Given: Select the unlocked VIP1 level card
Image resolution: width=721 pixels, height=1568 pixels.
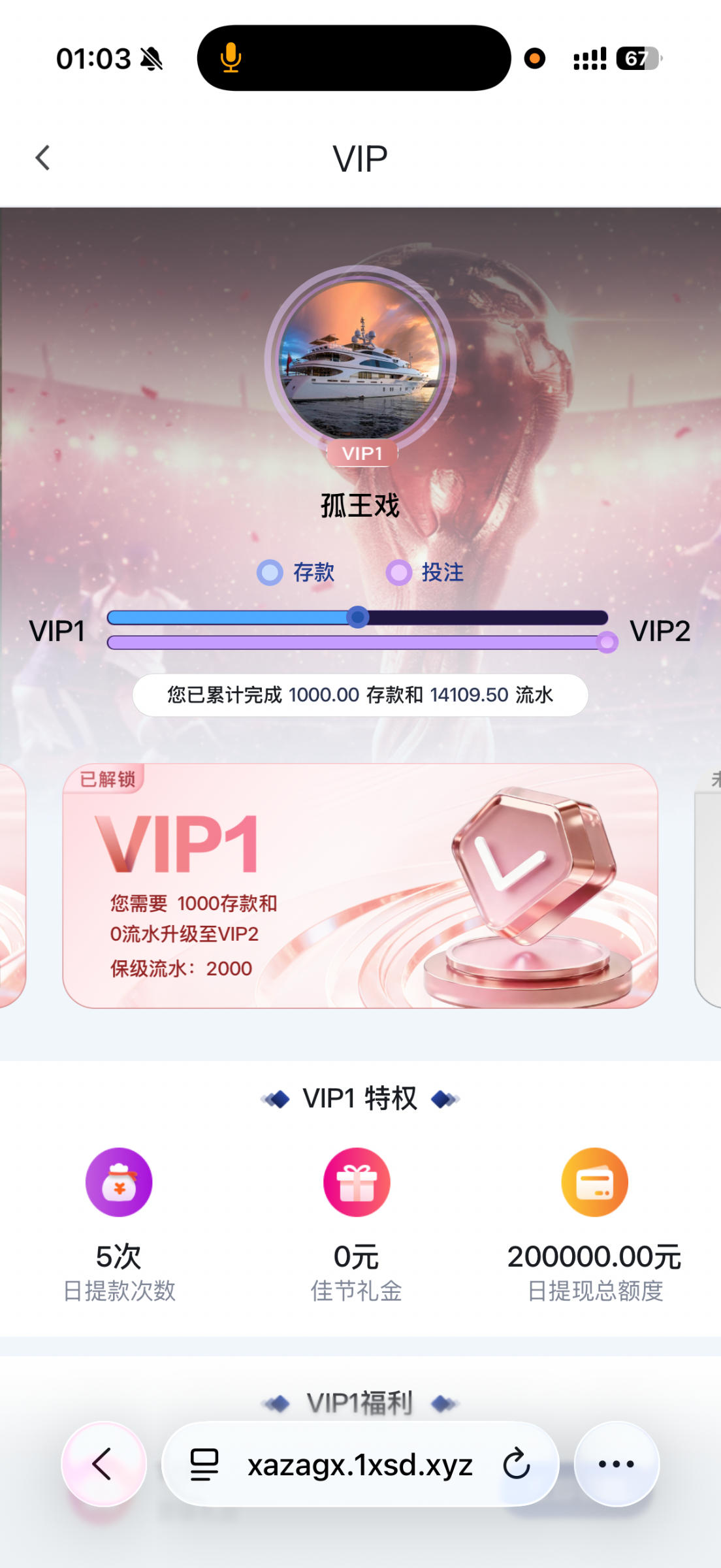Looking at the screenshot, I should click(360, 885).
